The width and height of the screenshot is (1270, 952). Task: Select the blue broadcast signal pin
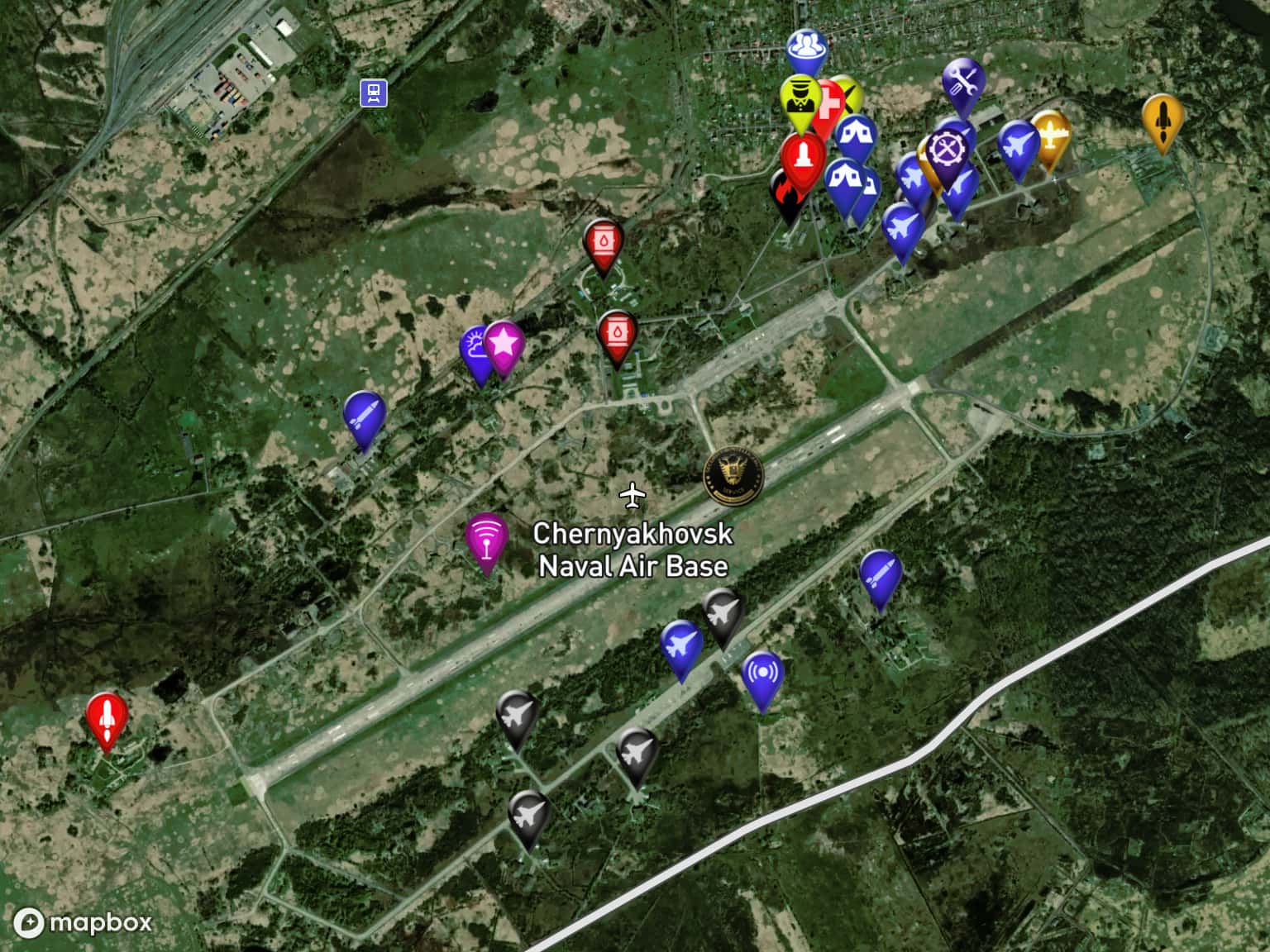(762, 674)
